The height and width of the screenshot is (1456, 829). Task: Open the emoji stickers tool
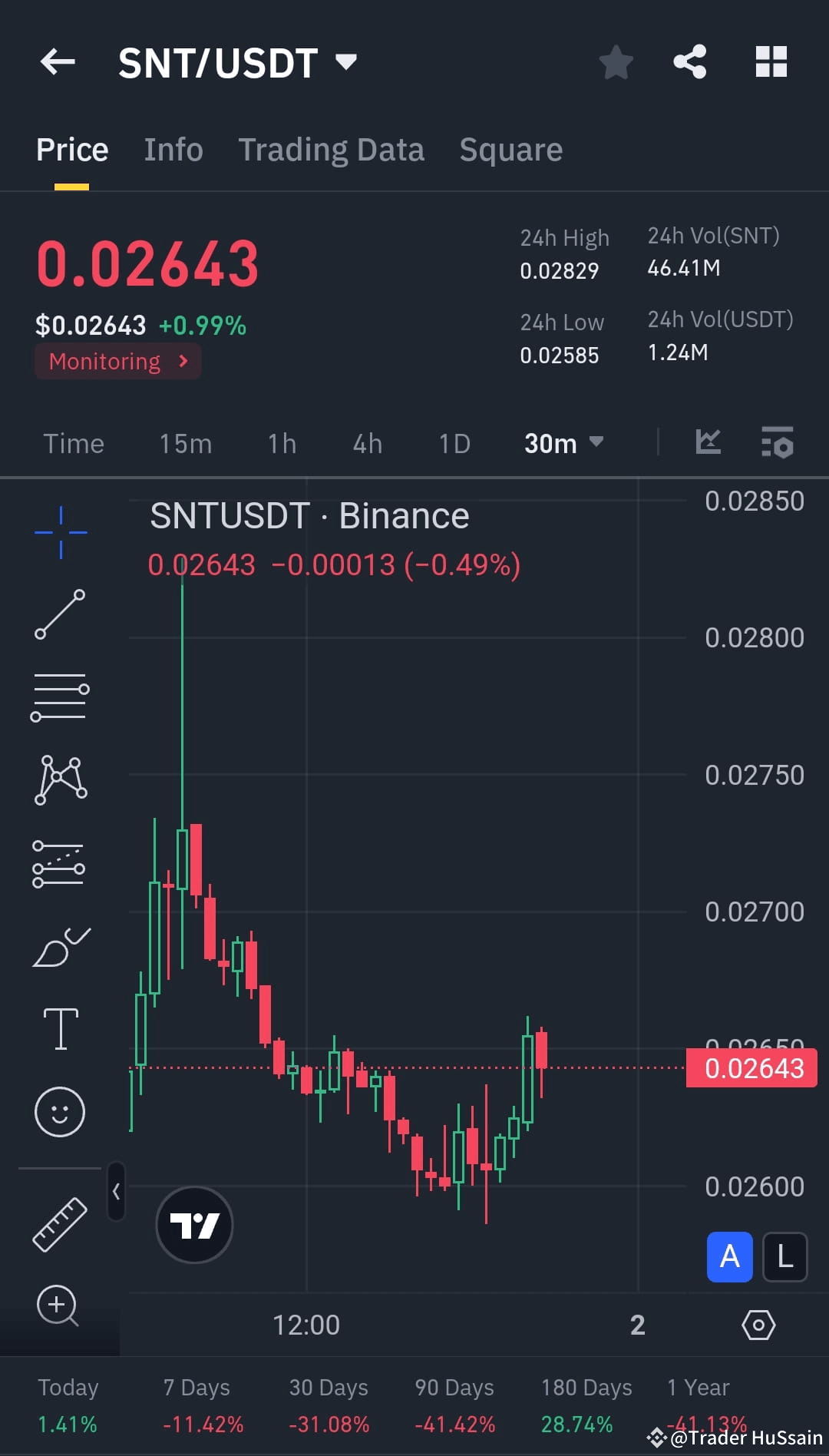pos(61,1111)
